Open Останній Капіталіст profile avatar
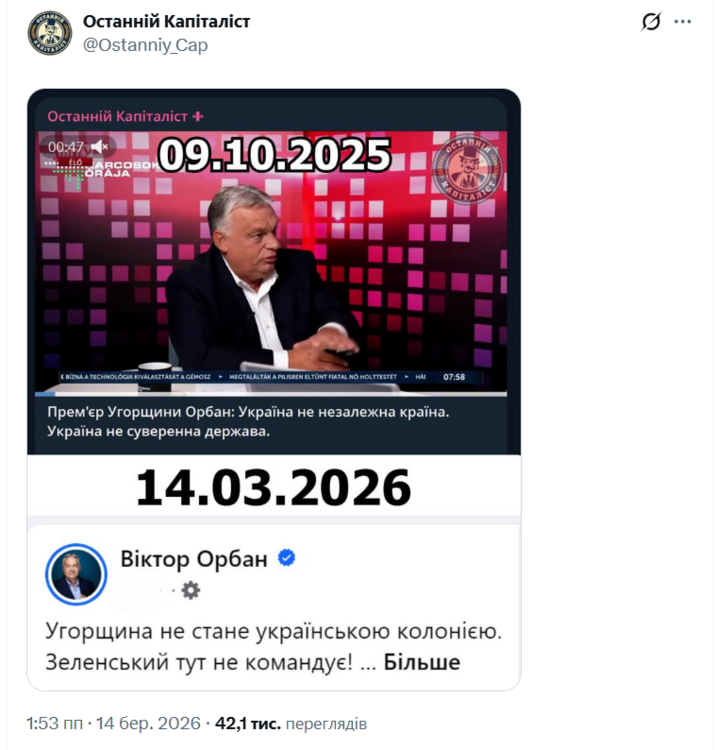This screenshot has width=716, height=750. 49,33
